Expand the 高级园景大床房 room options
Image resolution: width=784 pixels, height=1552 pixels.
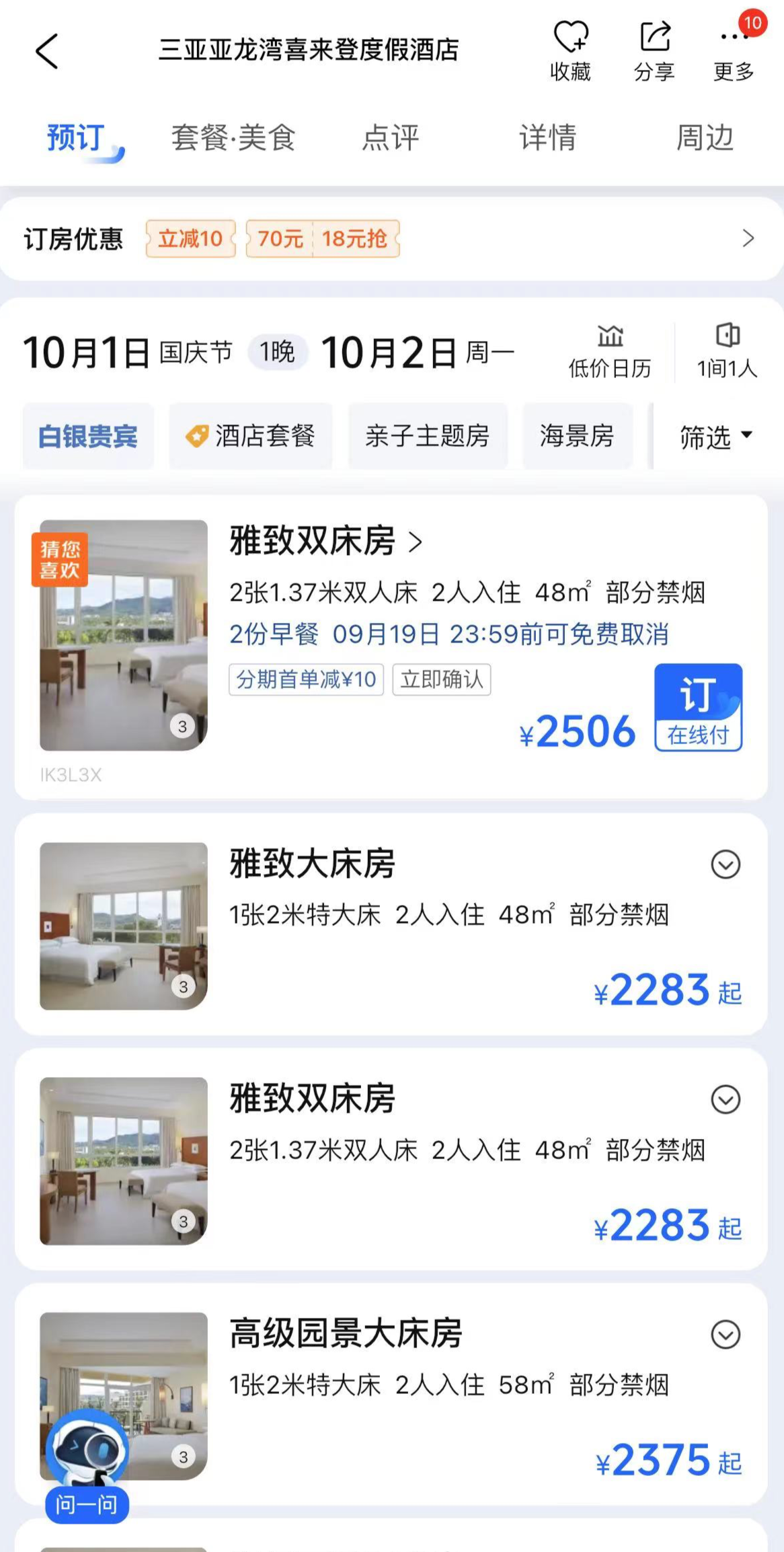[x=726, y=1335]
